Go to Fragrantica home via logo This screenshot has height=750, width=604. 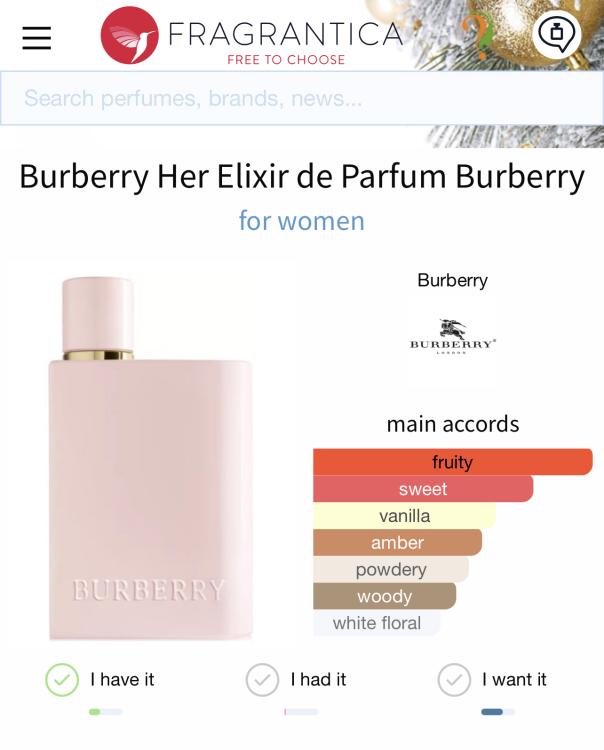250,36
